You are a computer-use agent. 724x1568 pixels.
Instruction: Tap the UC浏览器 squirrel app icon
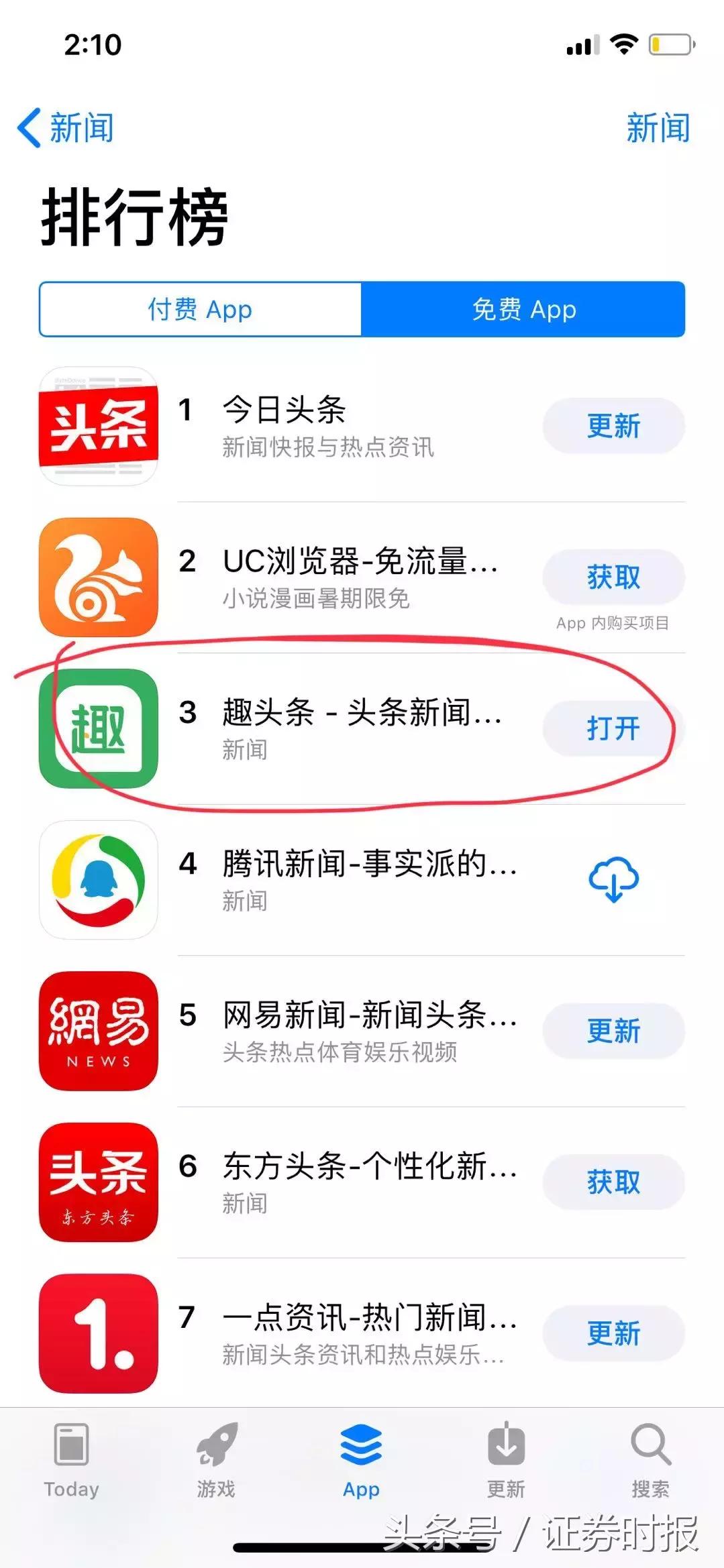97,577
